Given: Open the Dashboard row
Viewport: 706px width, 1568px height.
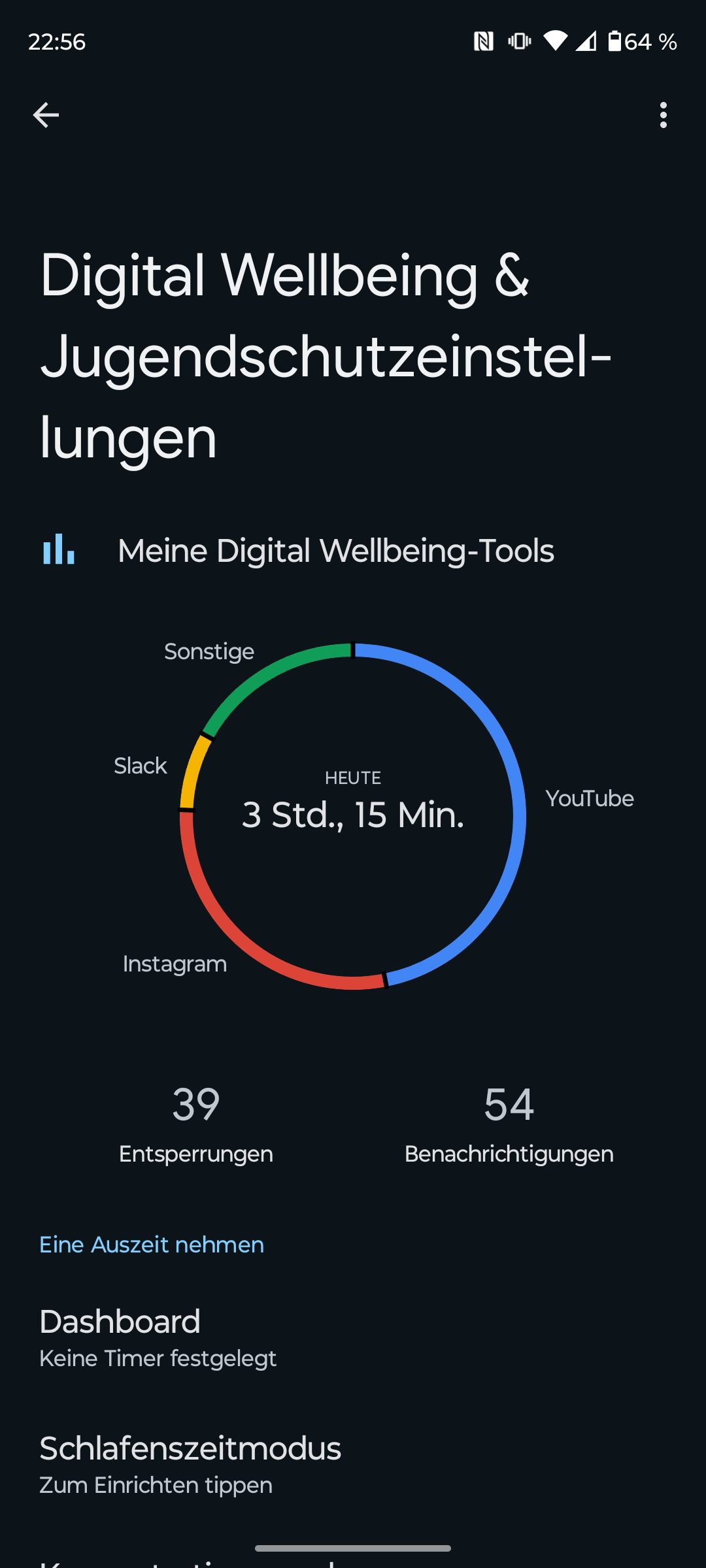Looking at the screenshot, I should click(x=353, y=1338).
